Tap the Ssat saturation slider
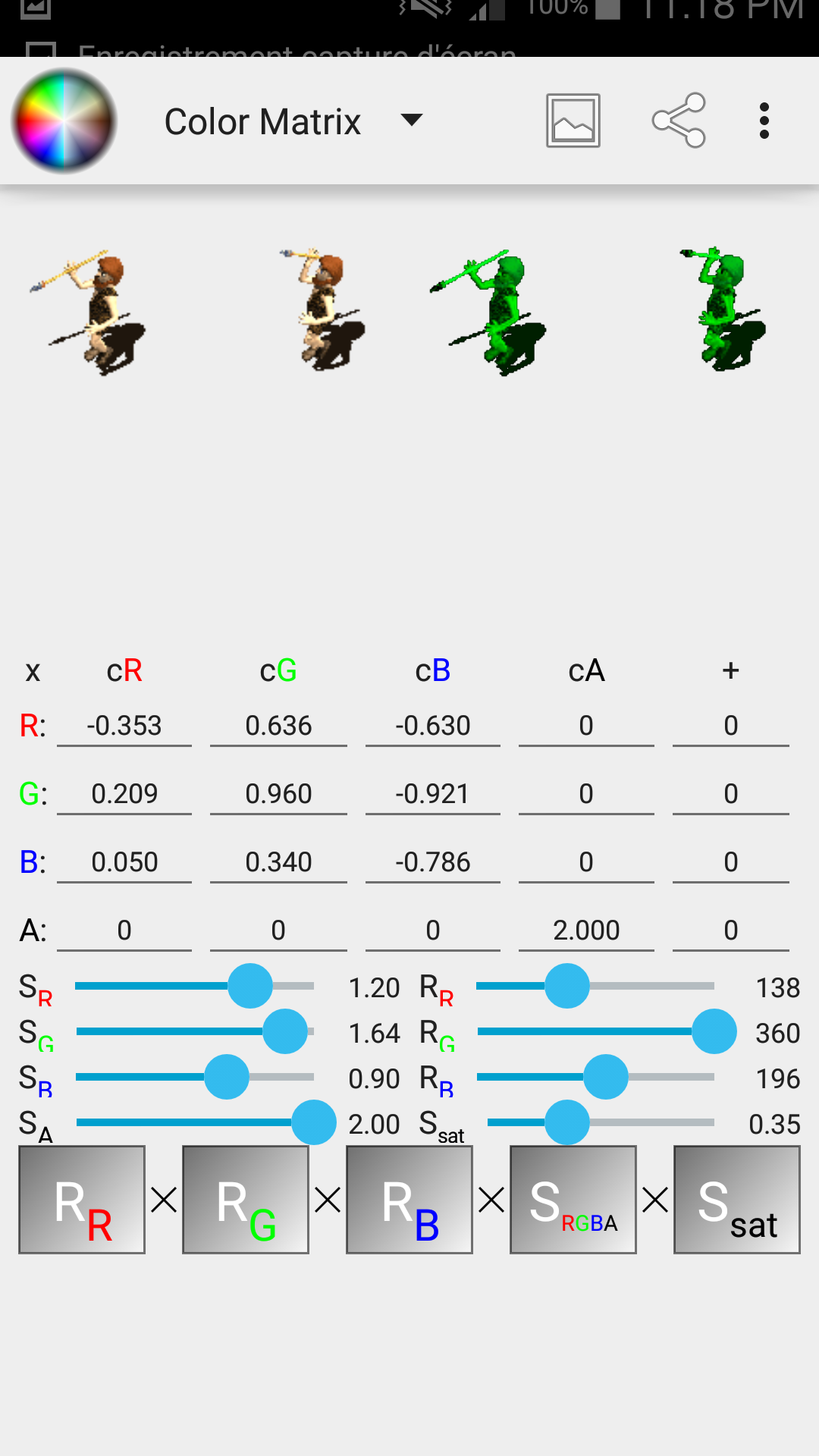 pos(567,1122)
